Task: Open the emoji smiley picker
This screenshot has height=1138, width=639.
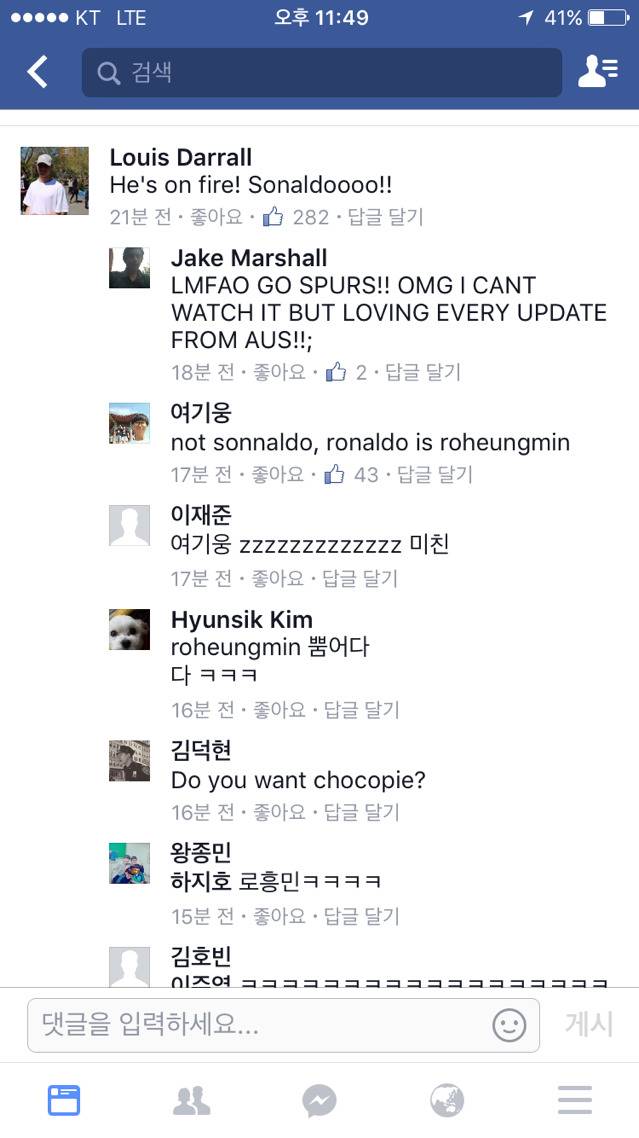Action: tap(509, 1024)
